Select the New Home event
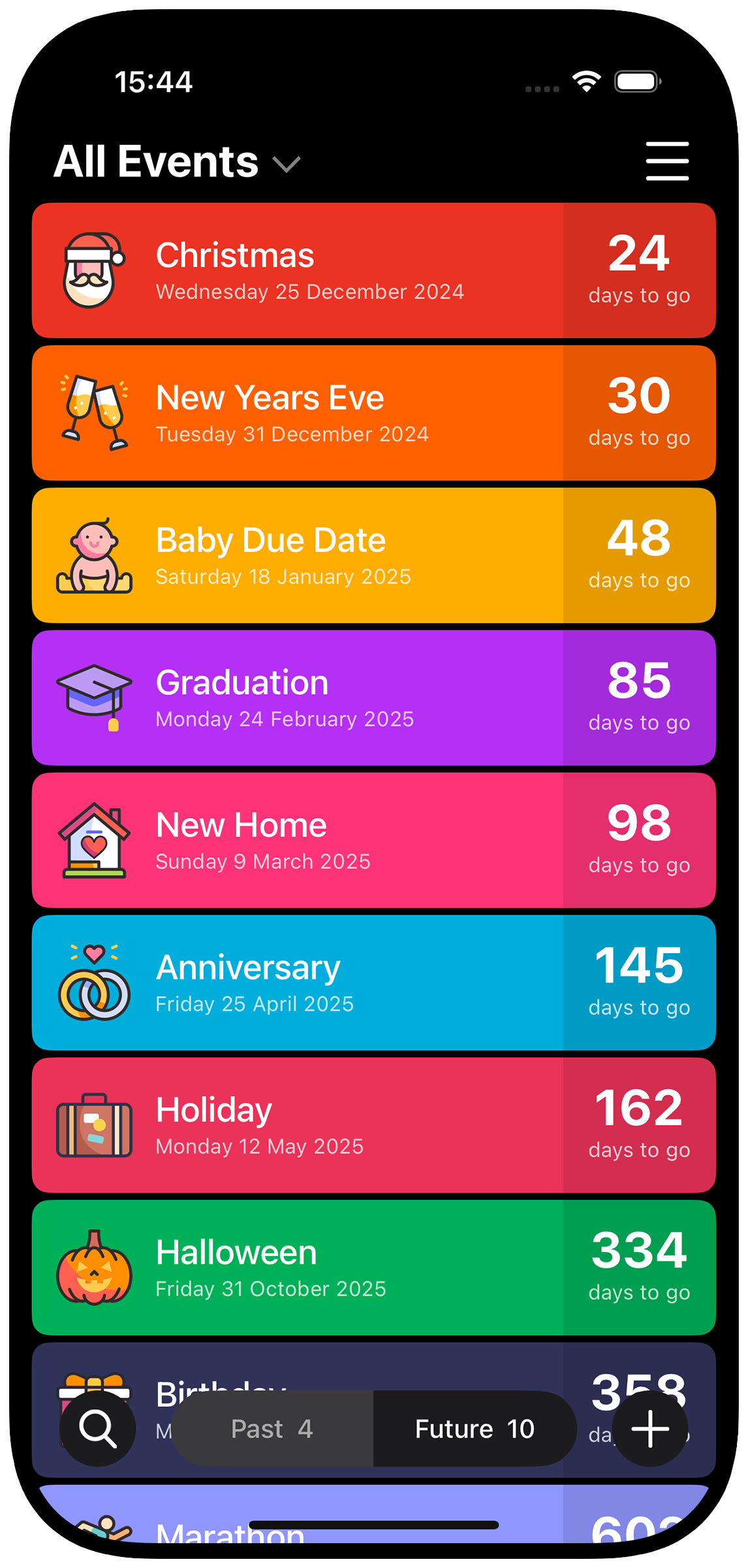Image resolution: width=748 pixels, height=1568 pixels. 373,840
